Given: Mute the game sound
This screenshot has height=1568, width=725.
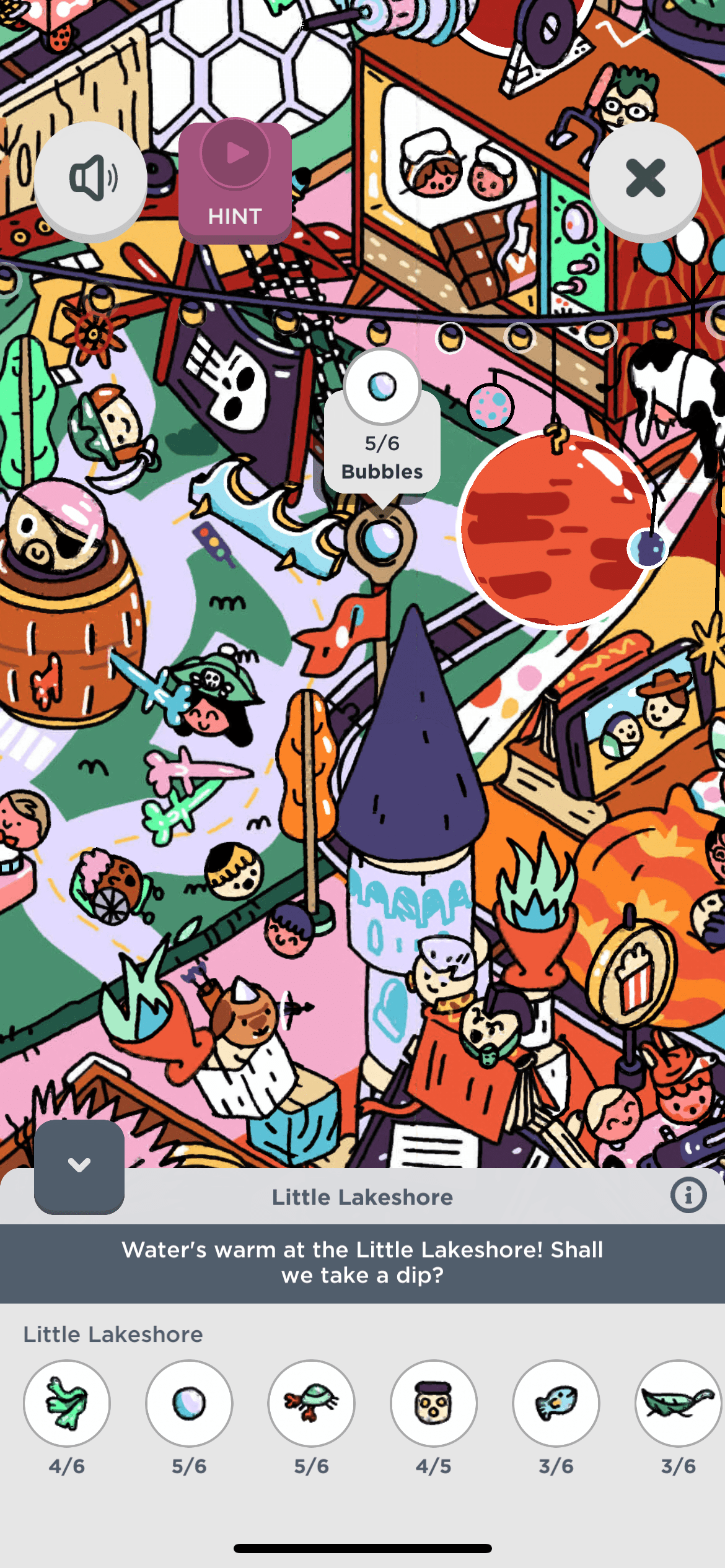Looking at the screenshot, I should 90,179.
